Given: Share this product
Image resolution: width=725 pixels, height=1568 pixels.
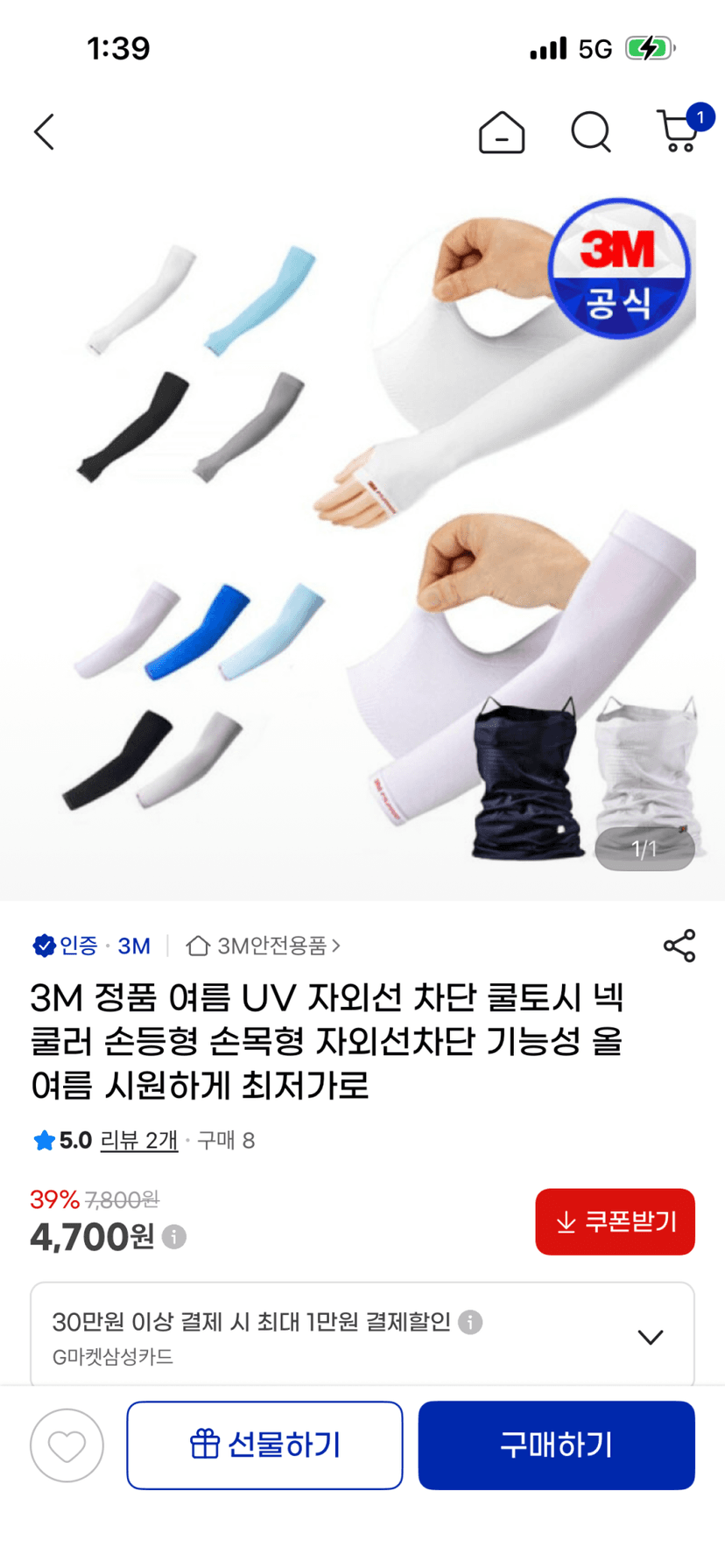Looking at the screenshot, I should pyautogui.click(x=679, y=946).
